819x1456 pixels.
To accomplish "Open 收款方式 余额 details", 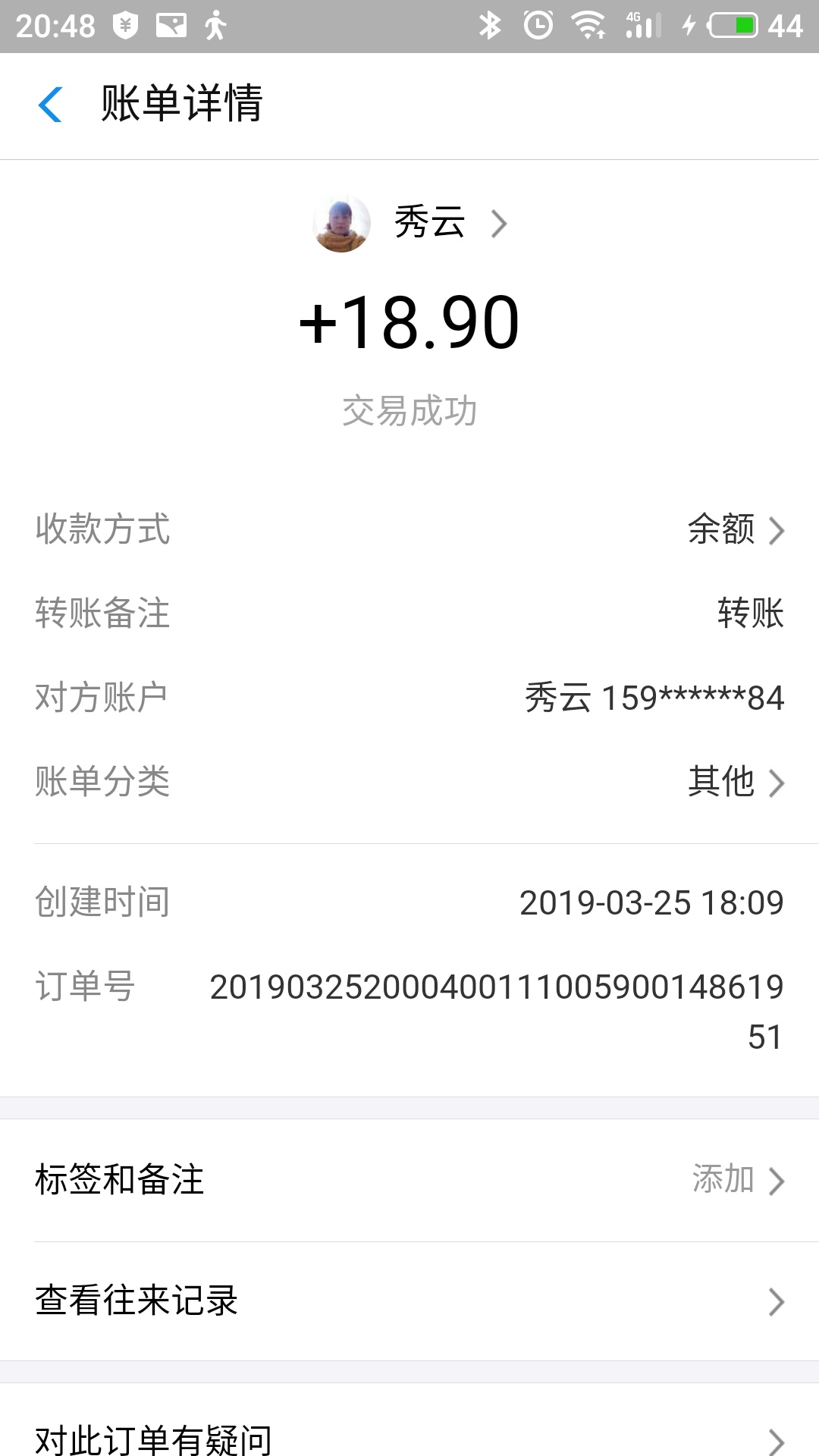I will [x=734, y=529].
